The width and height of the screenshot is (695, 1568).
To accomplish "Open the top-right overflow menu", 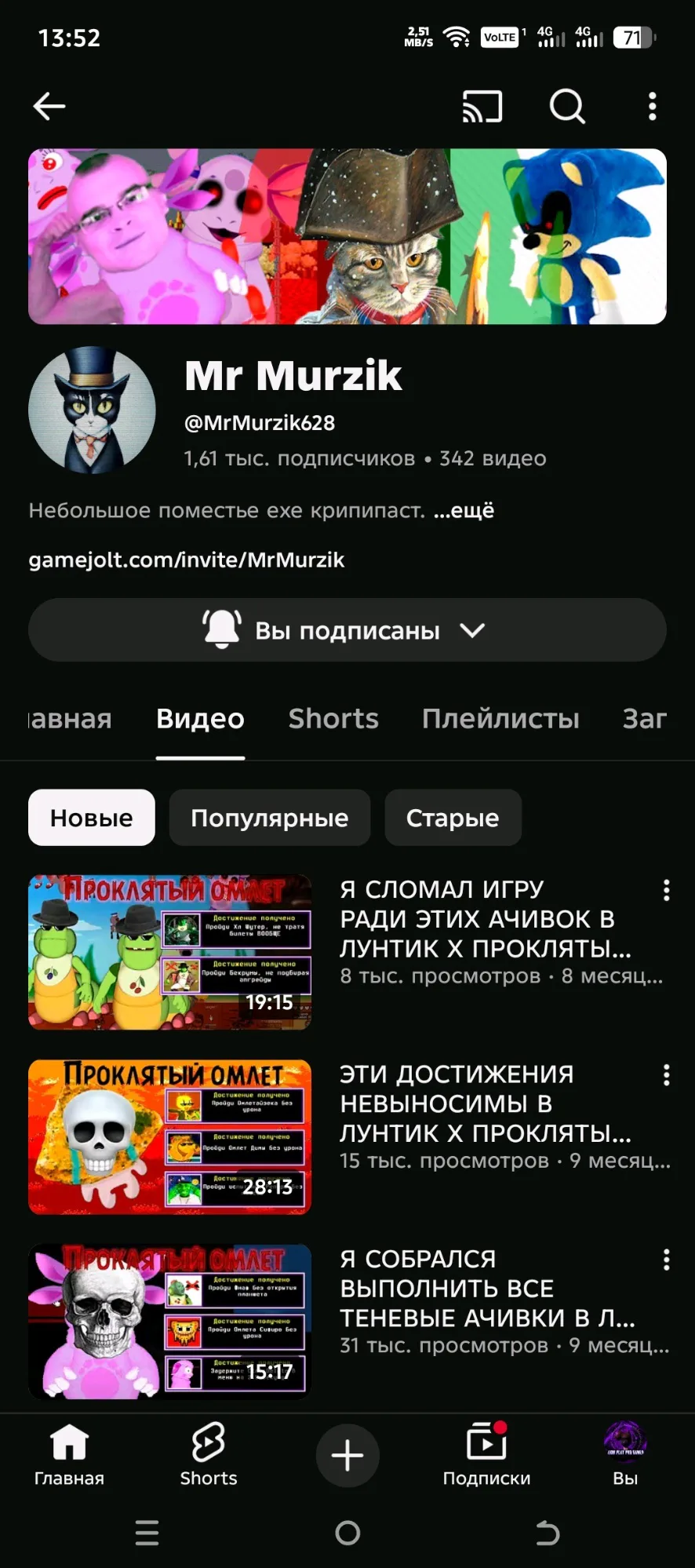I will click(x=652, y=106).
